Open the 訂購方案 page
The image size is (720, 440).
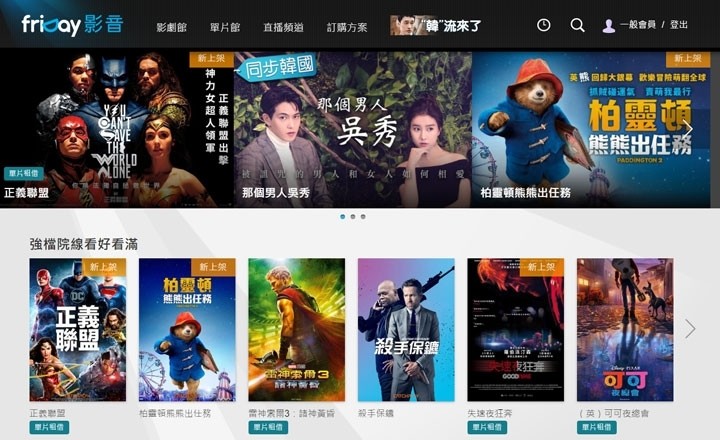click(347, 26)
